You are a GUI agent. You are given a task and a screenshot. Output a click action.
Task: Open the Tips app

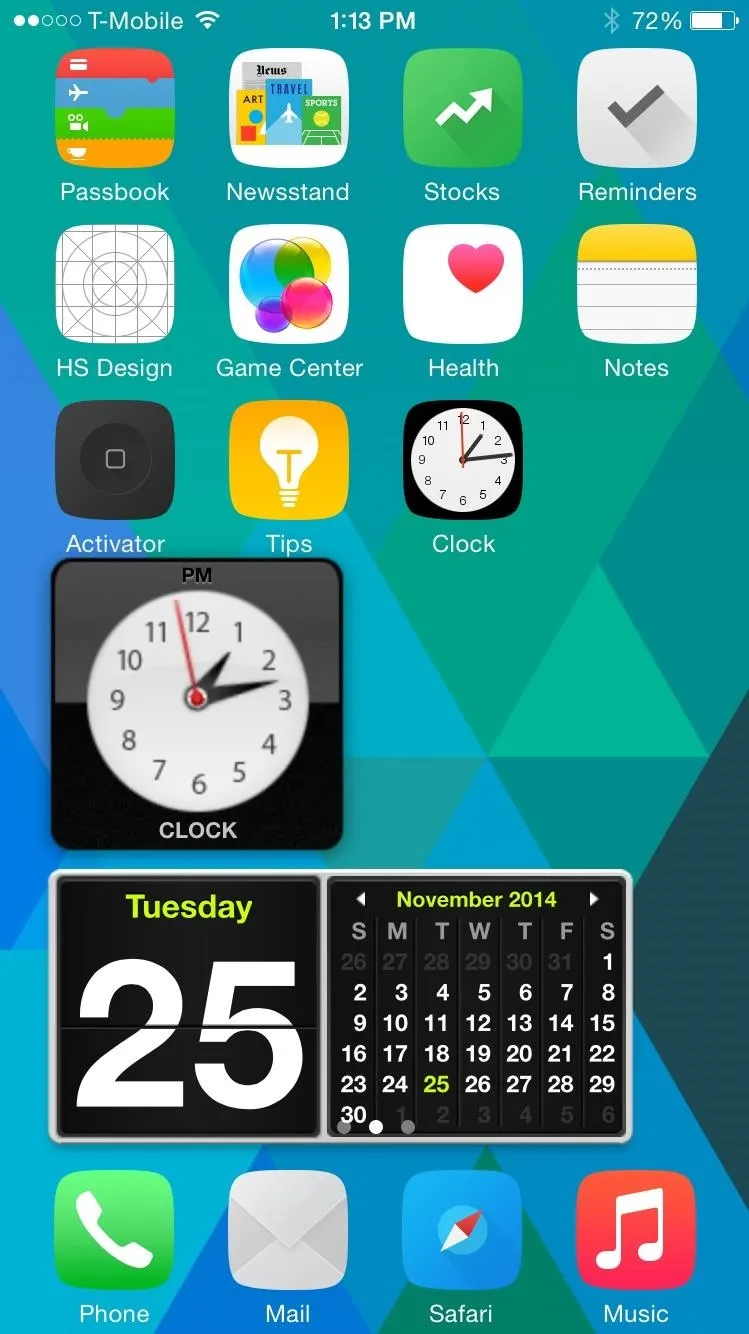point(289,460)
